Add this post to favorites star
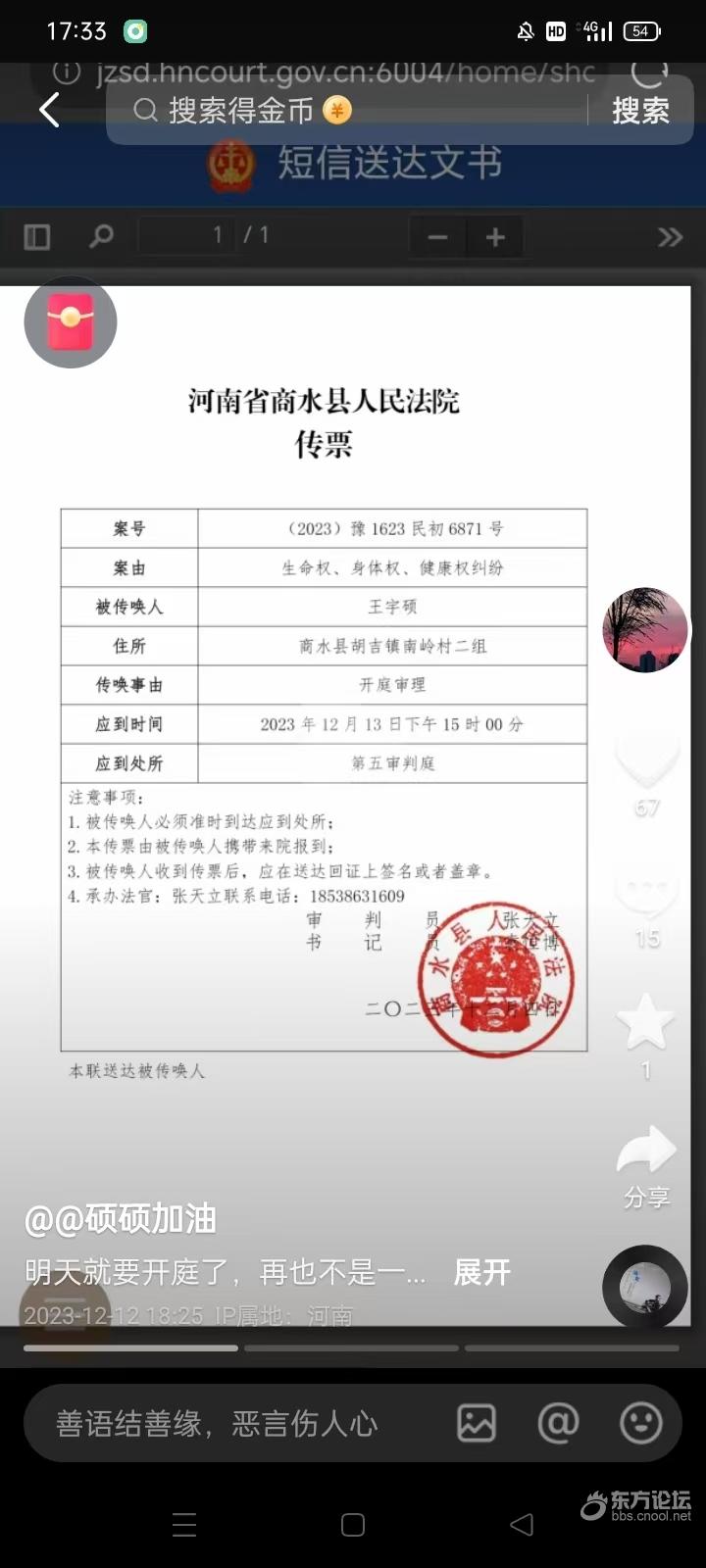Viewport: 706px width, 1568px height. click(645, 1022)
